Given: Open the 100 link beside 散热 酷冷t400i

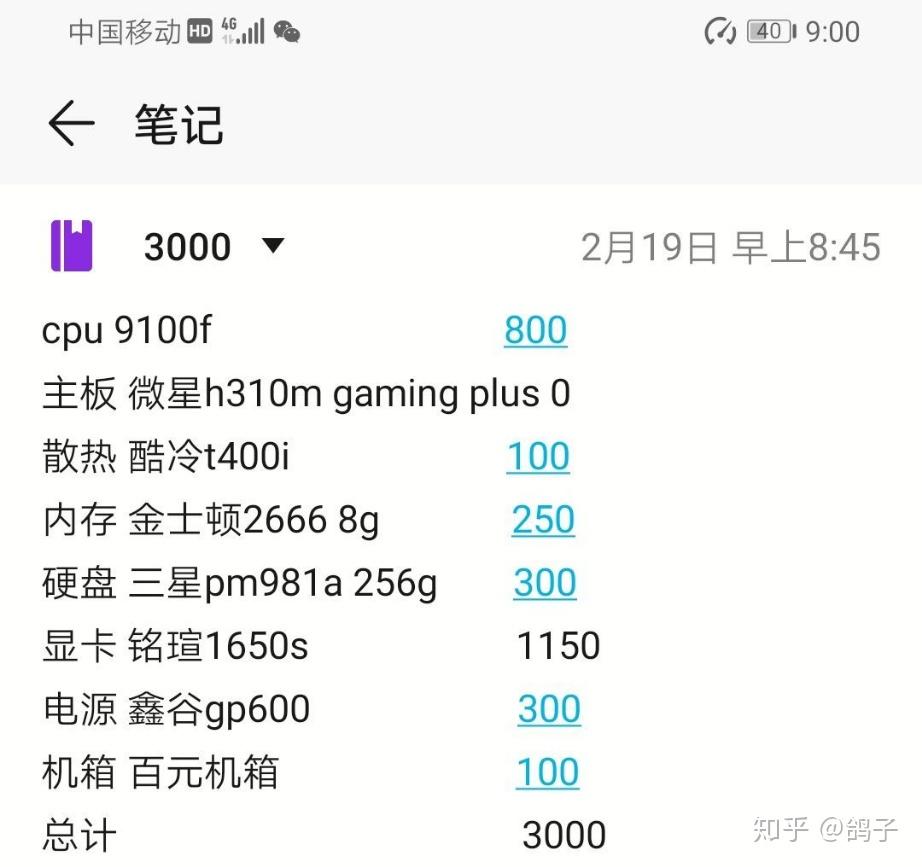Looking at the screenshot, I should (538, 457).
